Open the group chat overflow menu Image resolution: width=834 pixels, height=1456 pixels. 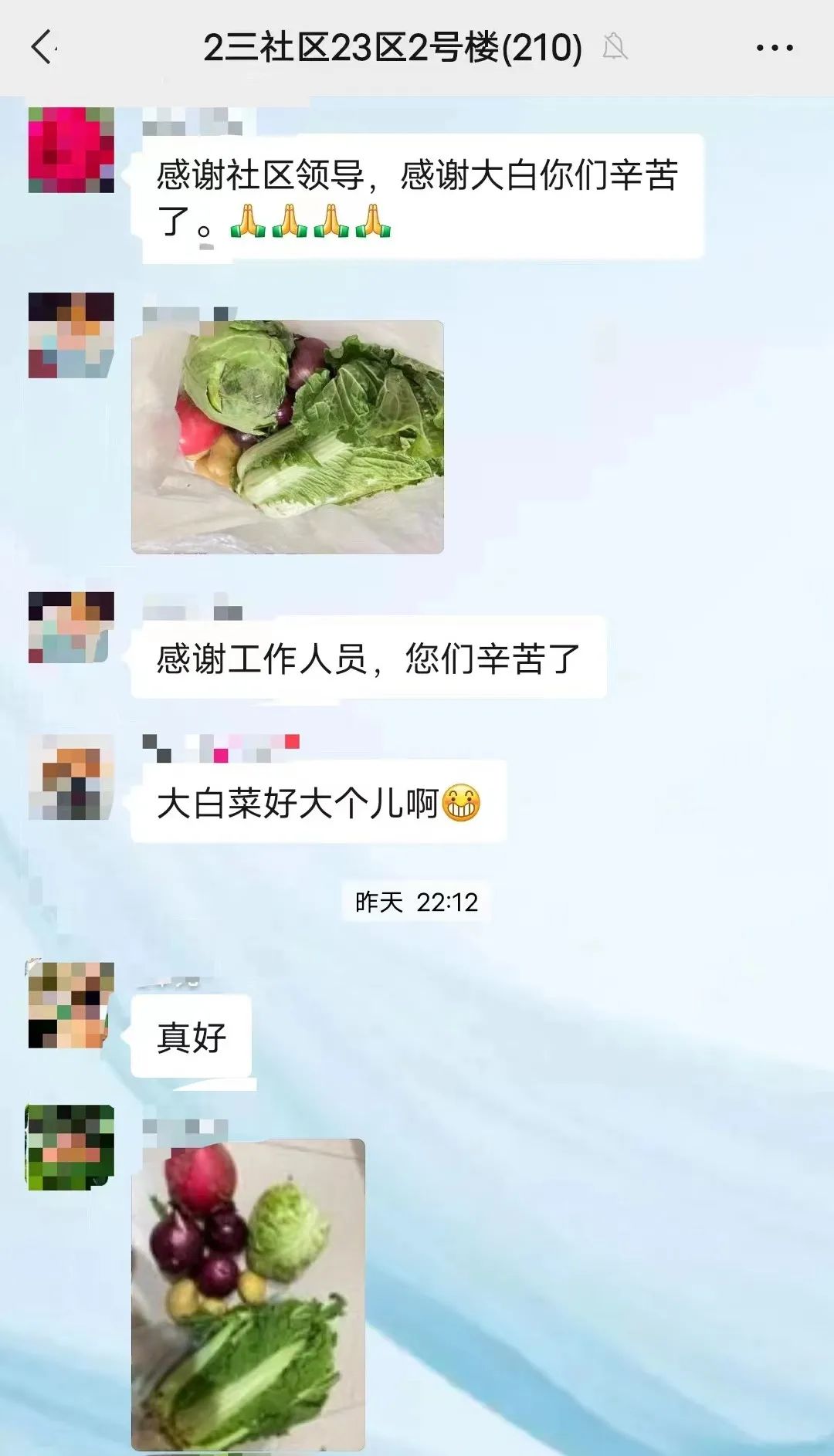pyautogui.click(x=774, y=48)
